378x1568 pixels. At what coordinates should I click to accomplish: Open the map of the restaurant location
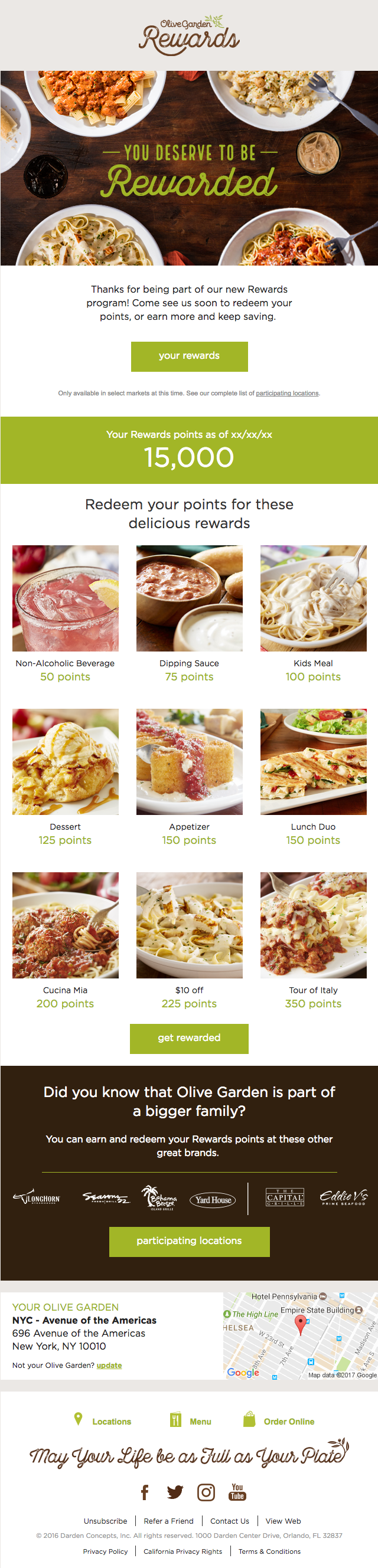pos(300,1336)
